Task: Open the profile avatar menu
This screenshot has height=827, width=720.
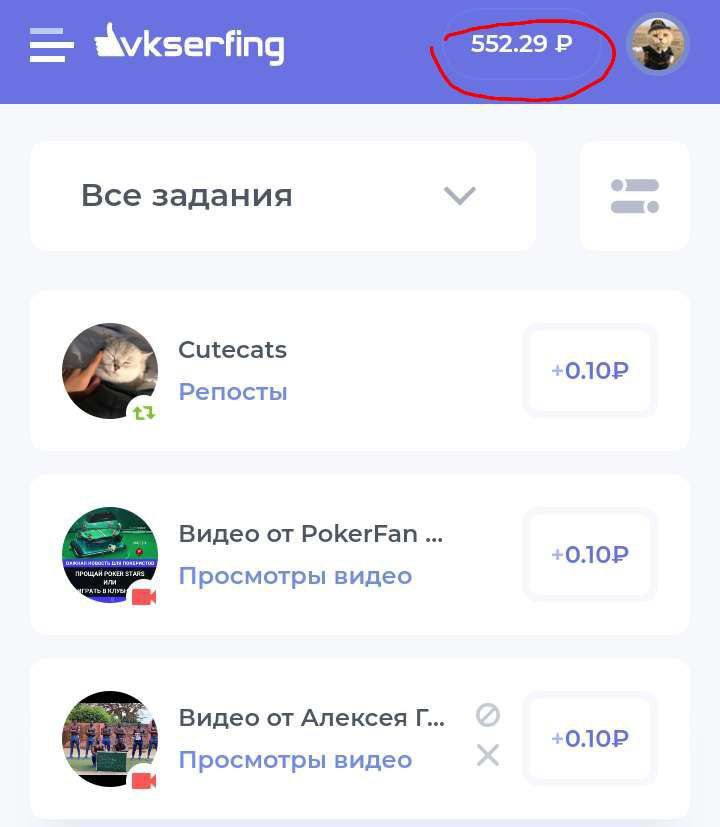Action: click(x=657, y=45)
